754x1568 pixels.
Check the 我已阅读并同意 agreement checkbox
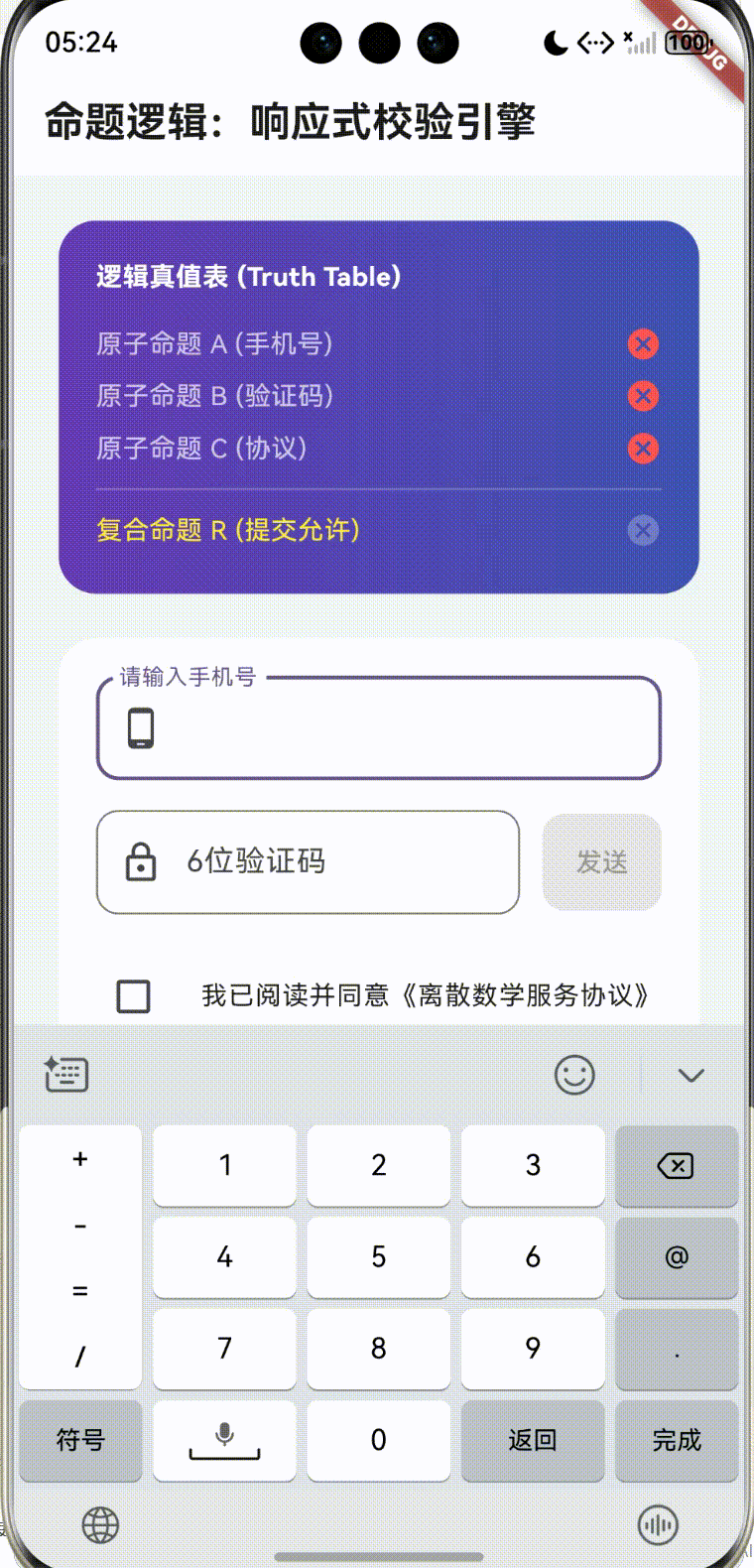133,996
